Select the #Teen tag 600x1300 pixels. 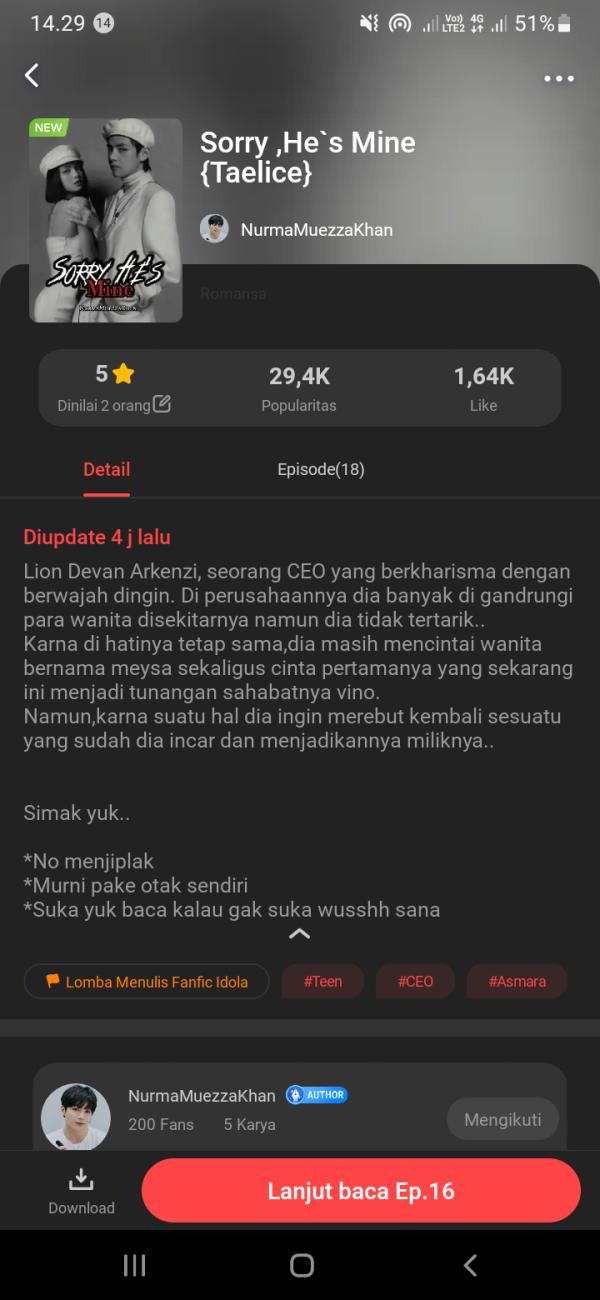click(x=323, y=981)
